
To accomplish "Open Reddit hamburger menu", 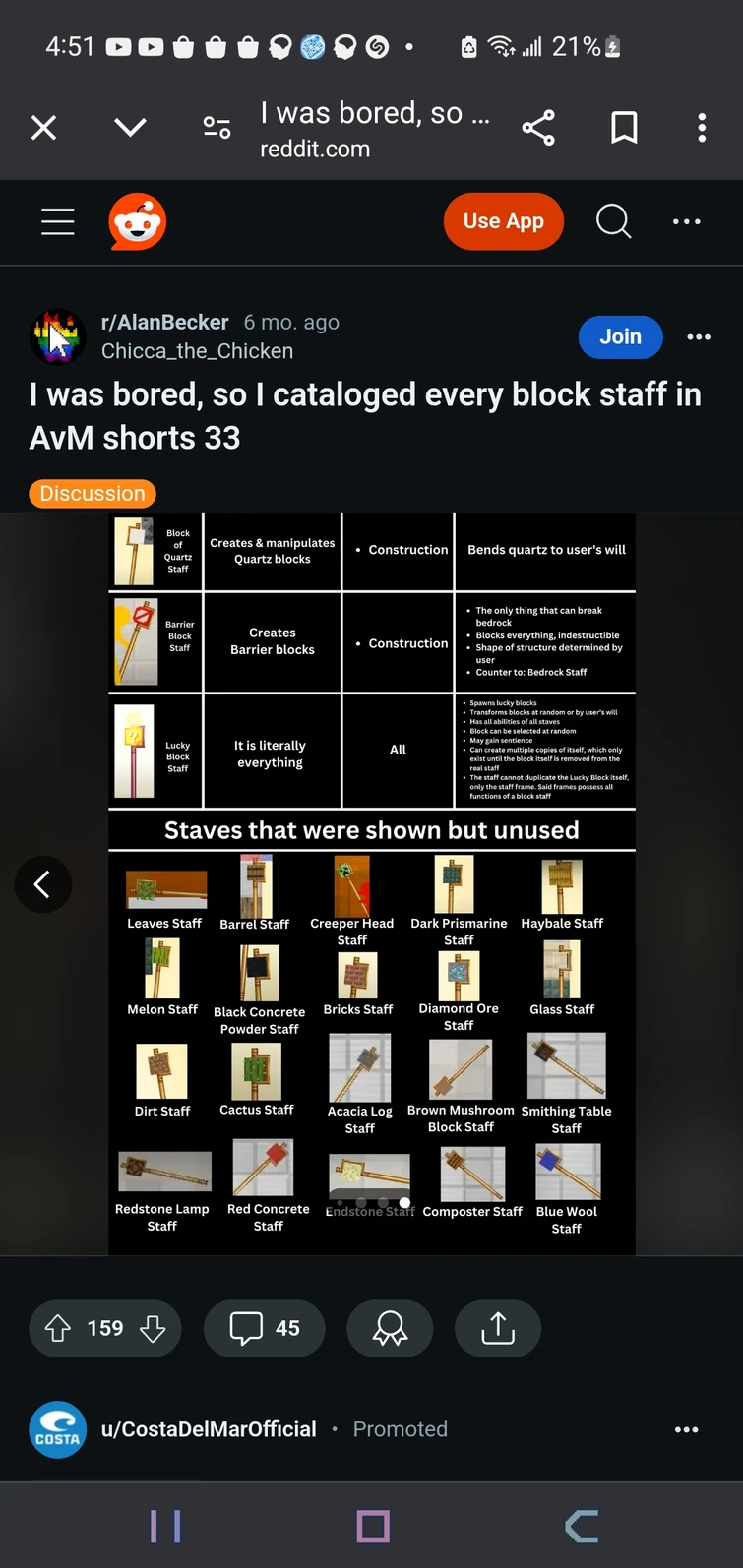I will click(x=58, y=221).
